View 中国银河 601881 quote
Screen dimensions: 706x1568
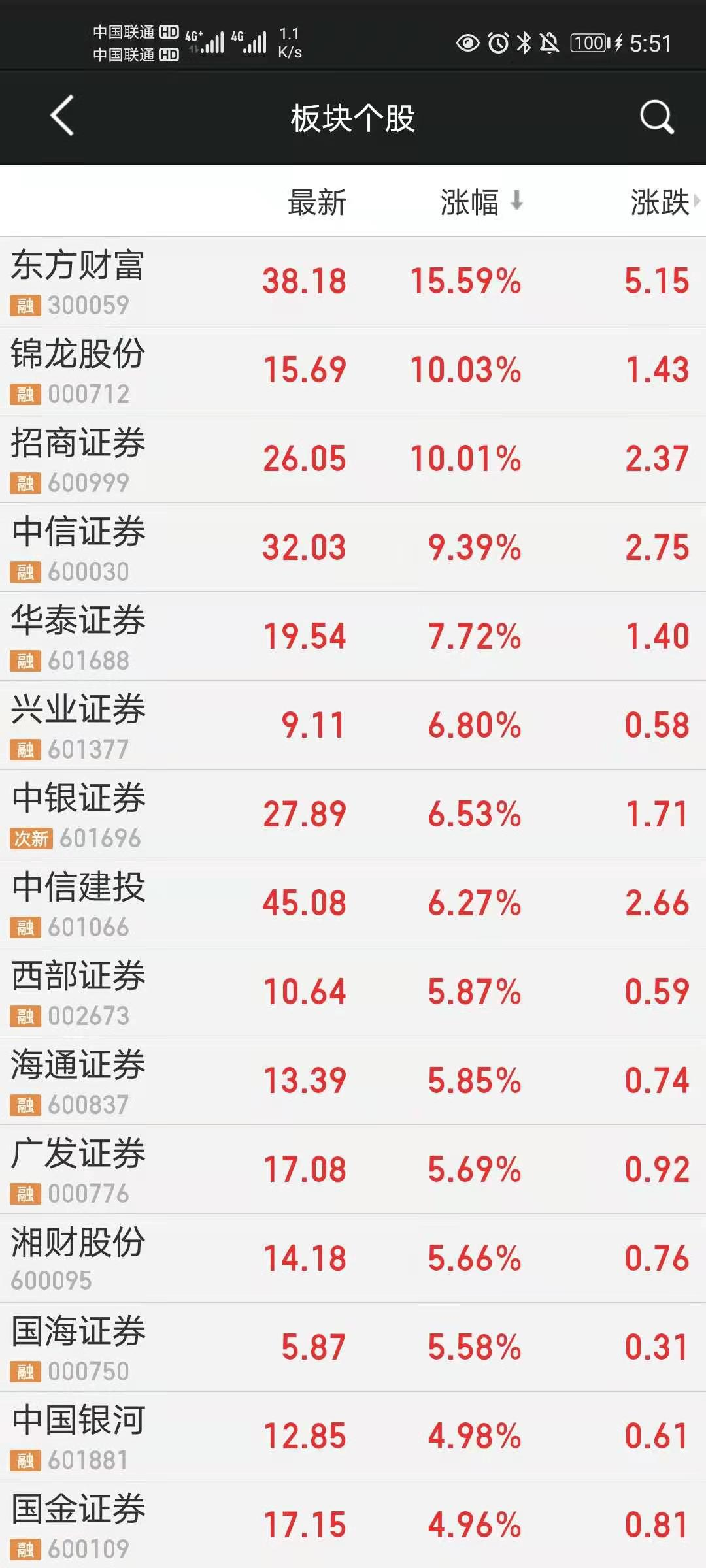click(78, 1436)
